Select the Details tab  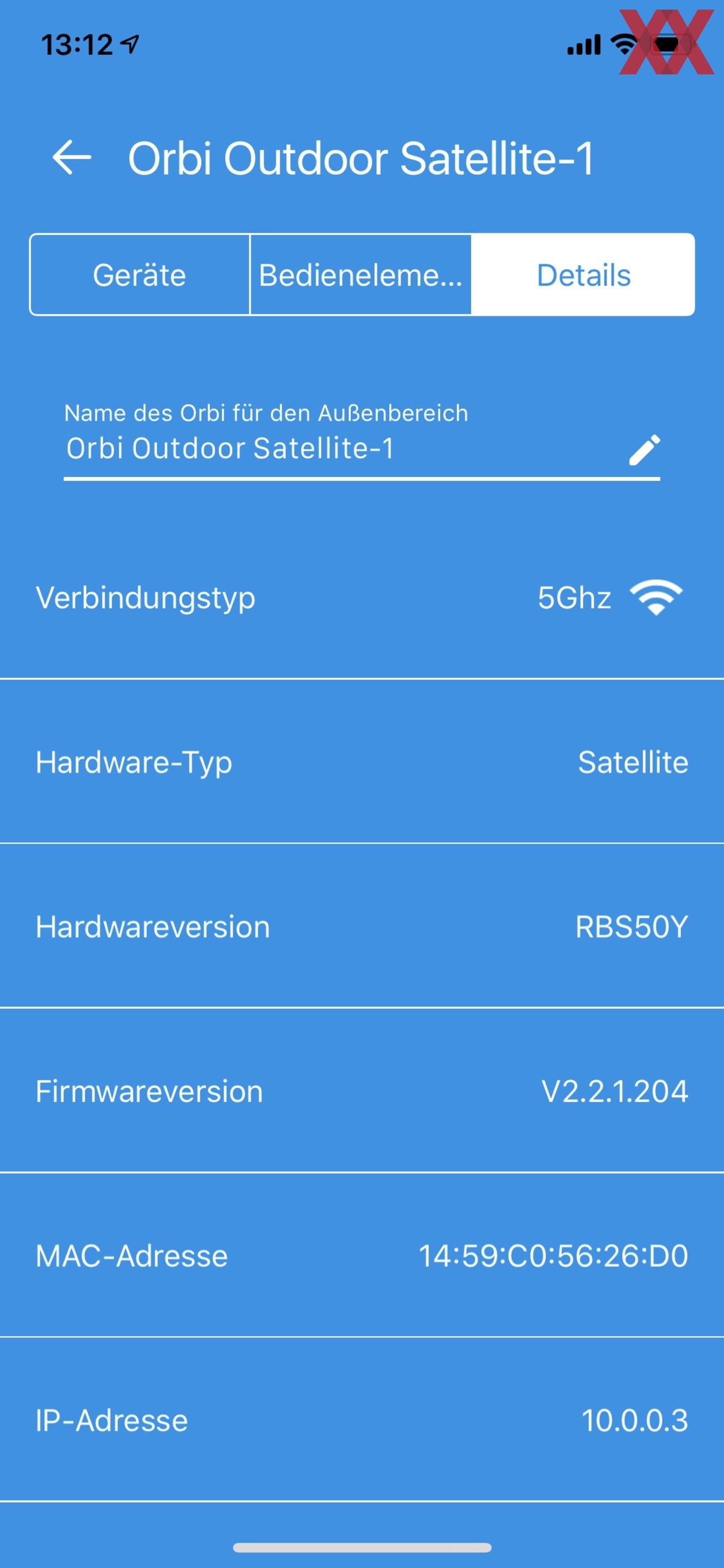[583, 275]
